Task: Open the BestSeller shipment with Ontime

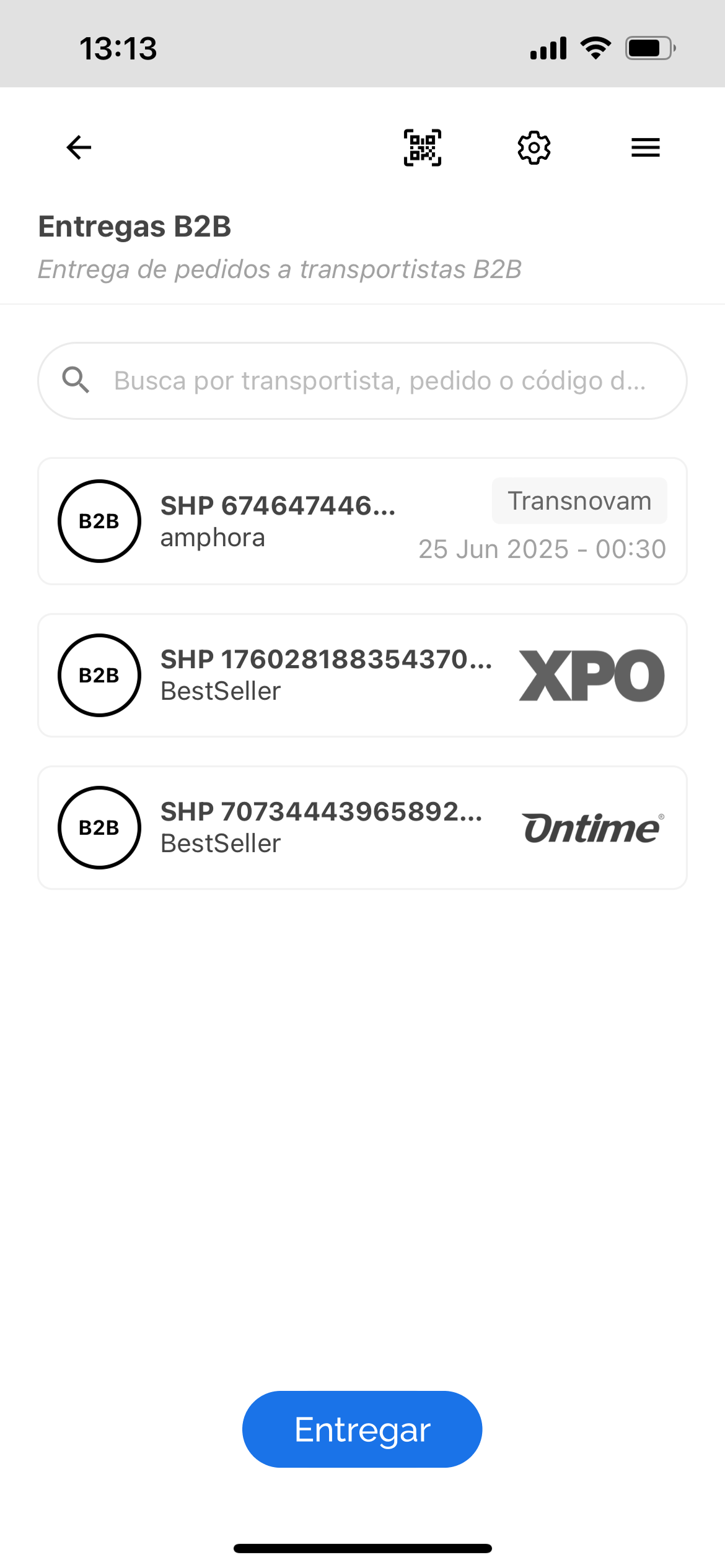Action: (362, 827)
